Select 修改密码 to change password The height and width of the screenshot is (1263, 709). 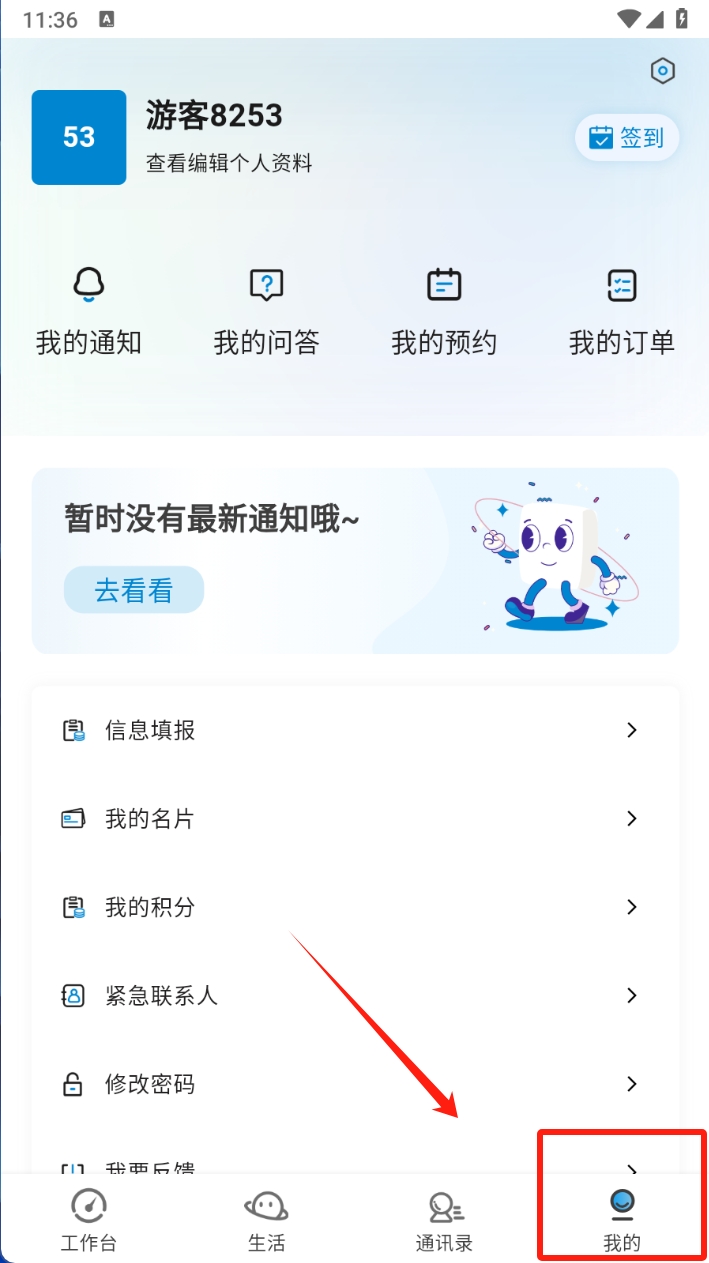pos(355,1084)
